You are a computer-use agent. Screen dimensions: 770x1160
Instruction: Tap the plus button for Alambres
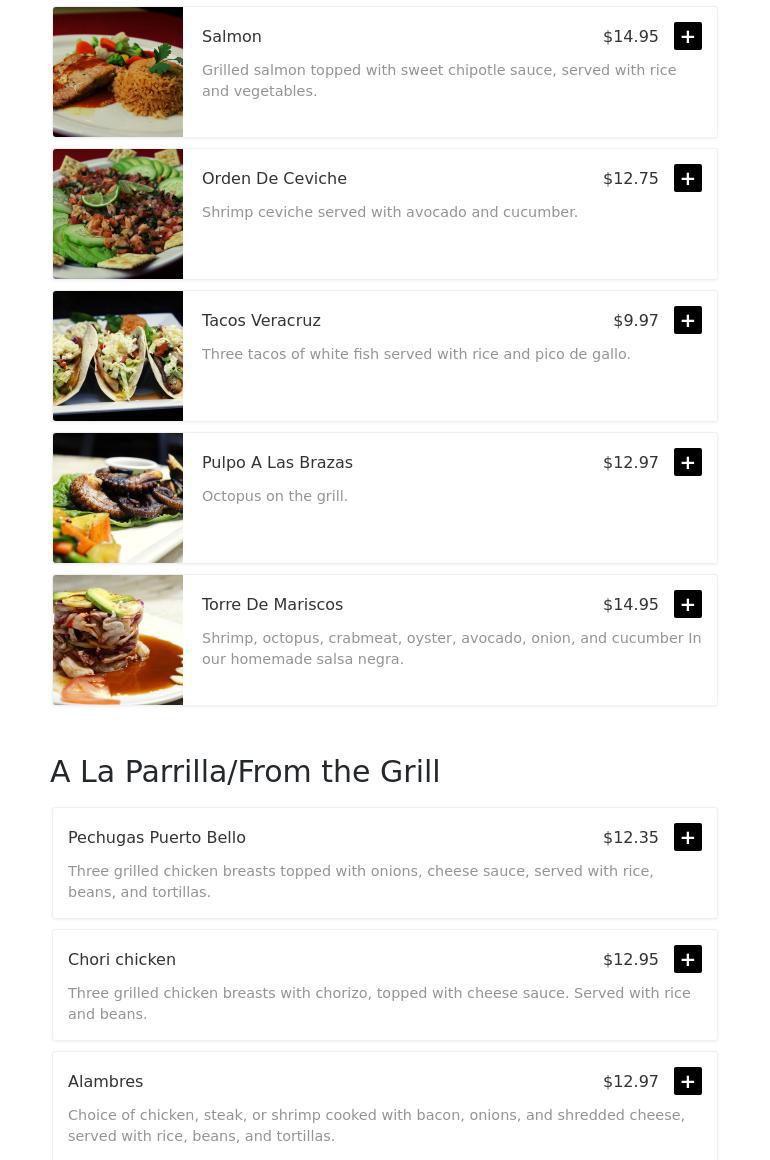(688, 1082)
